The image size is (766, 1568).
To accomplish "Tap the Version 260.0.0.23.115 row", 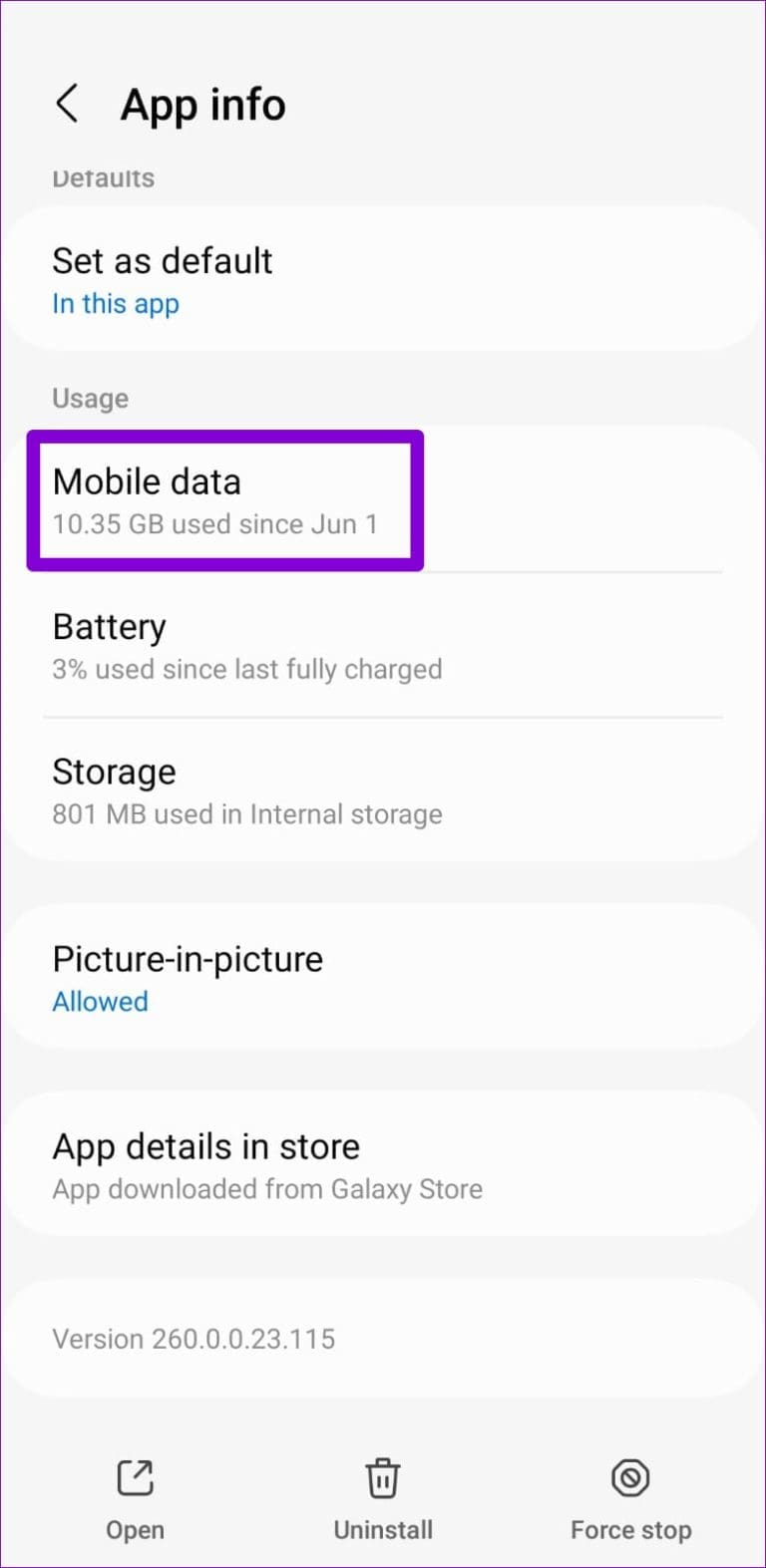I will pos(194,1339).
